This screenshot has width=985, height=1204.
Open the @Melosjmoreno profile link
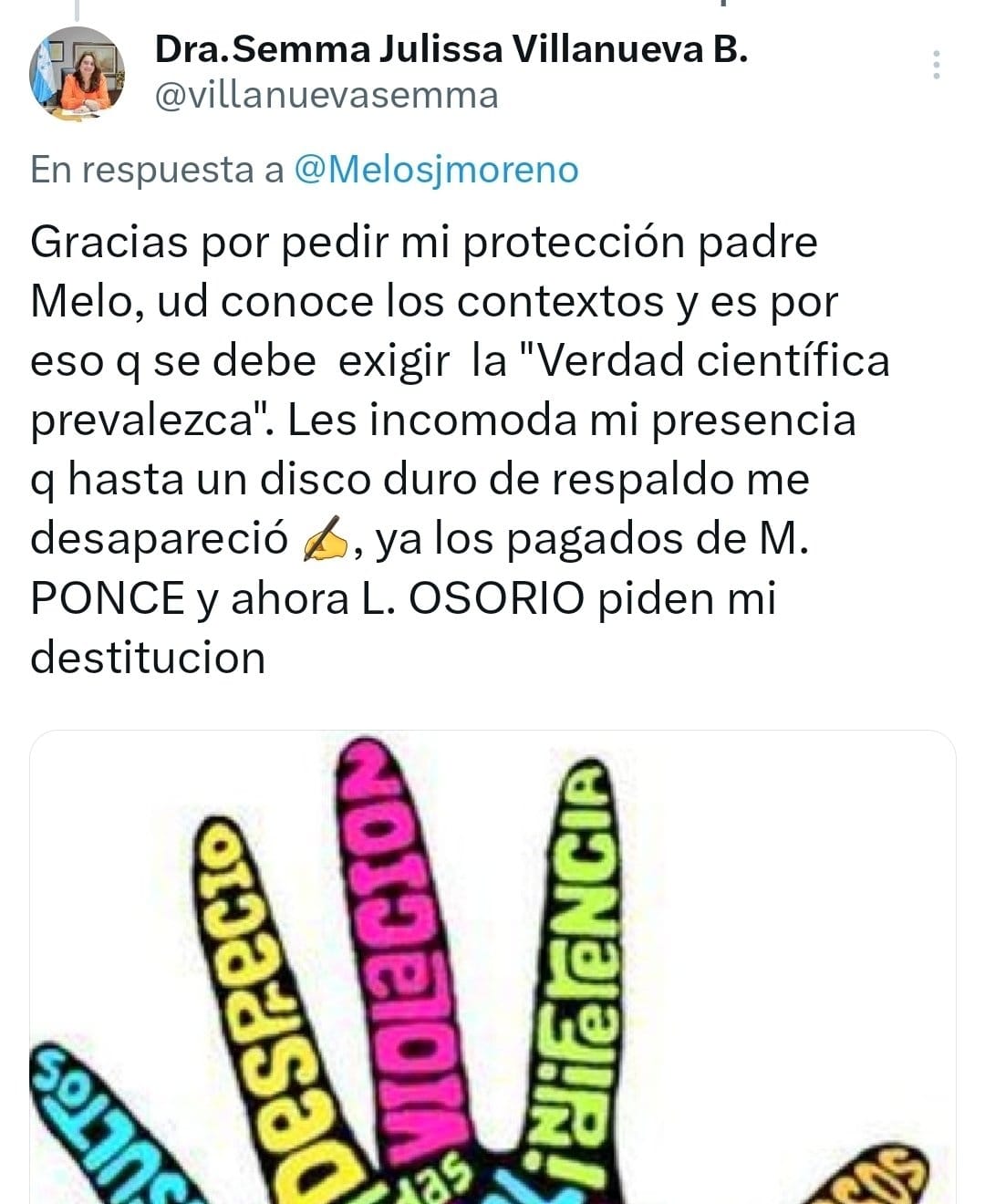(x=436, y=170)
